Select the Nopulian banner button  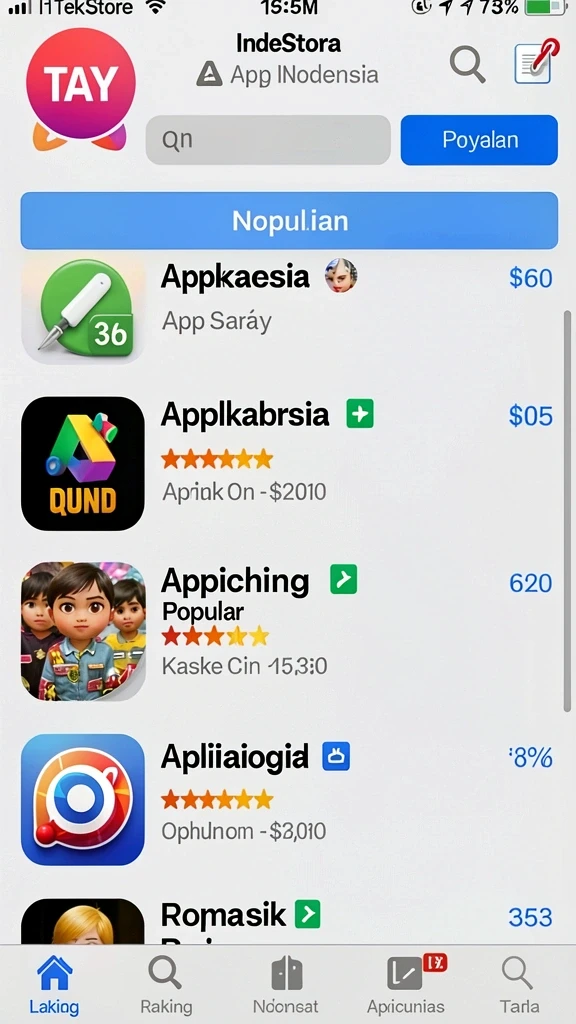pyautogui.click(x=289, y=221)
